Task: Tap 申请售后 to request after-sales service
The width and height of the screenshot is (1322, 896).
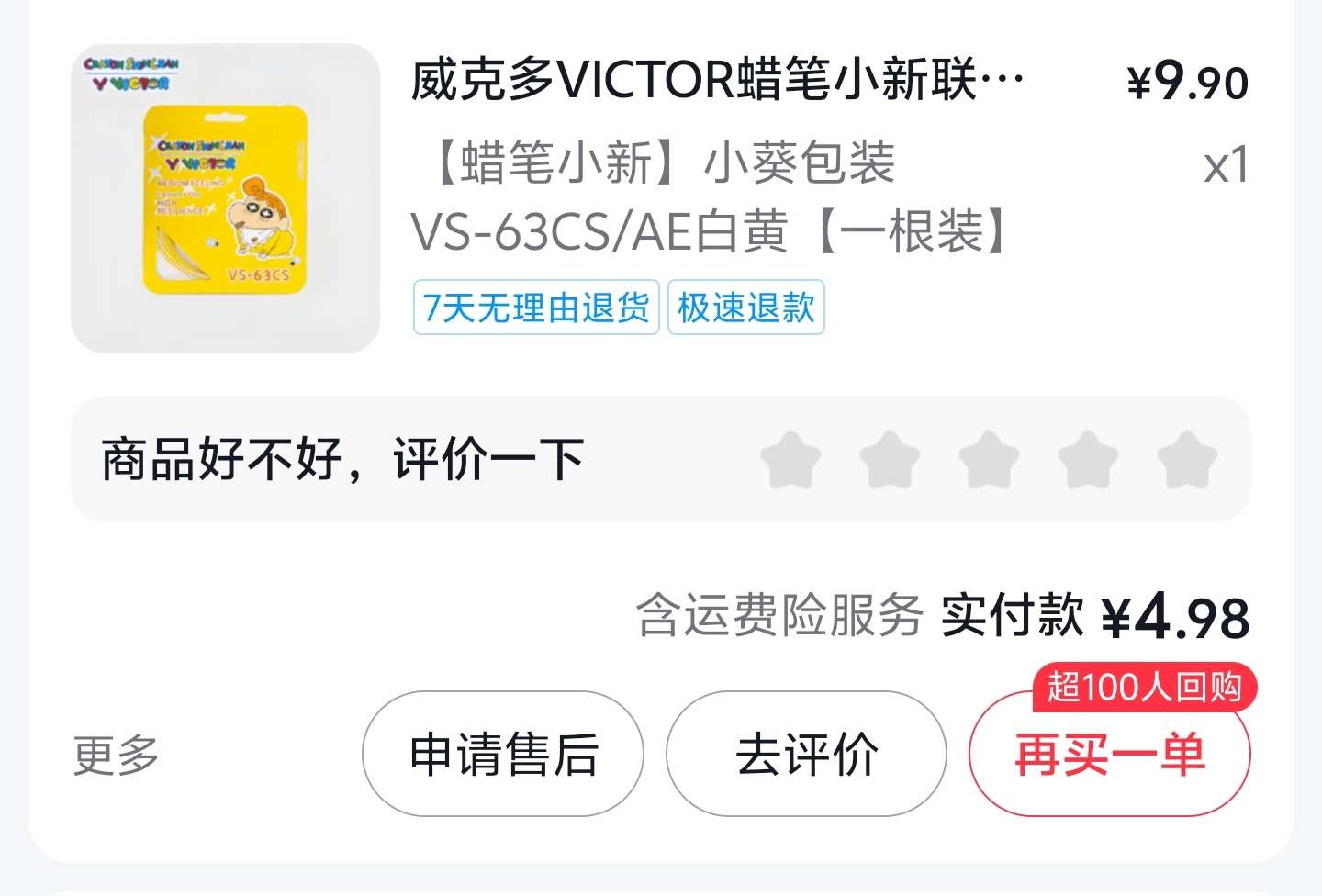Action: tap(503, 755)
